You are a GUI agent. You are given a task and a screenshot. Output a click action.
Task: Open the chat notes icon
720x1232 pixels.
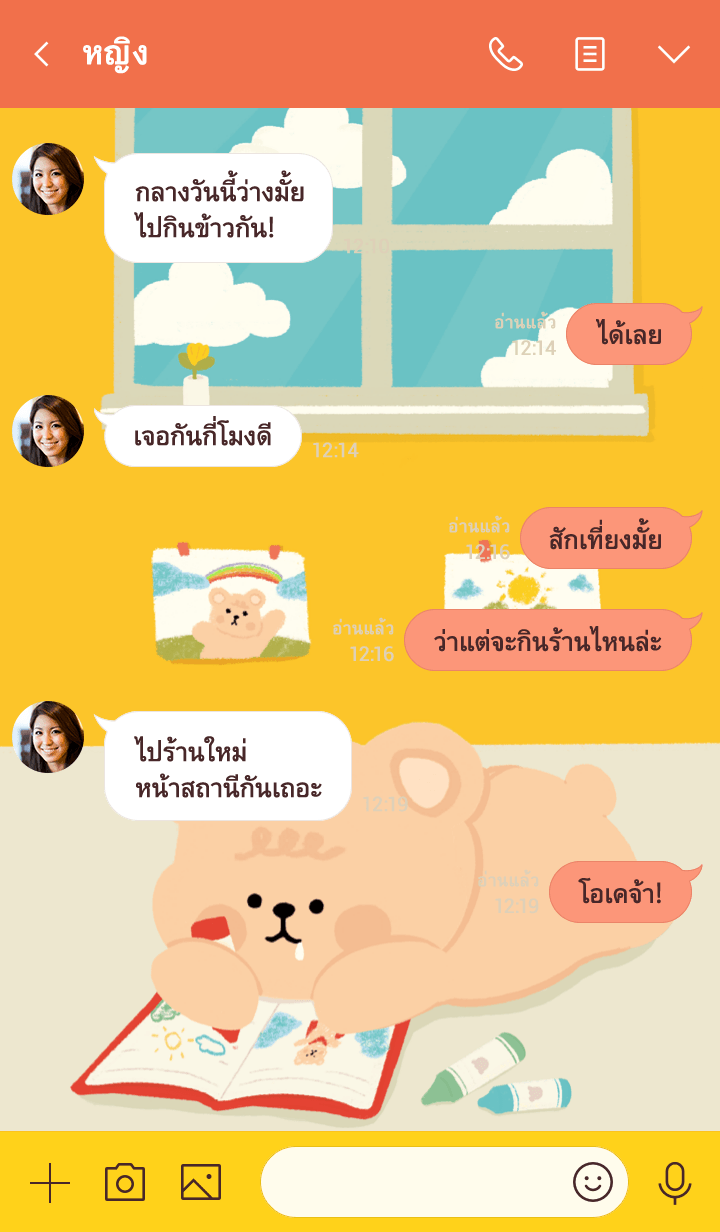click(x=590, y=54)
